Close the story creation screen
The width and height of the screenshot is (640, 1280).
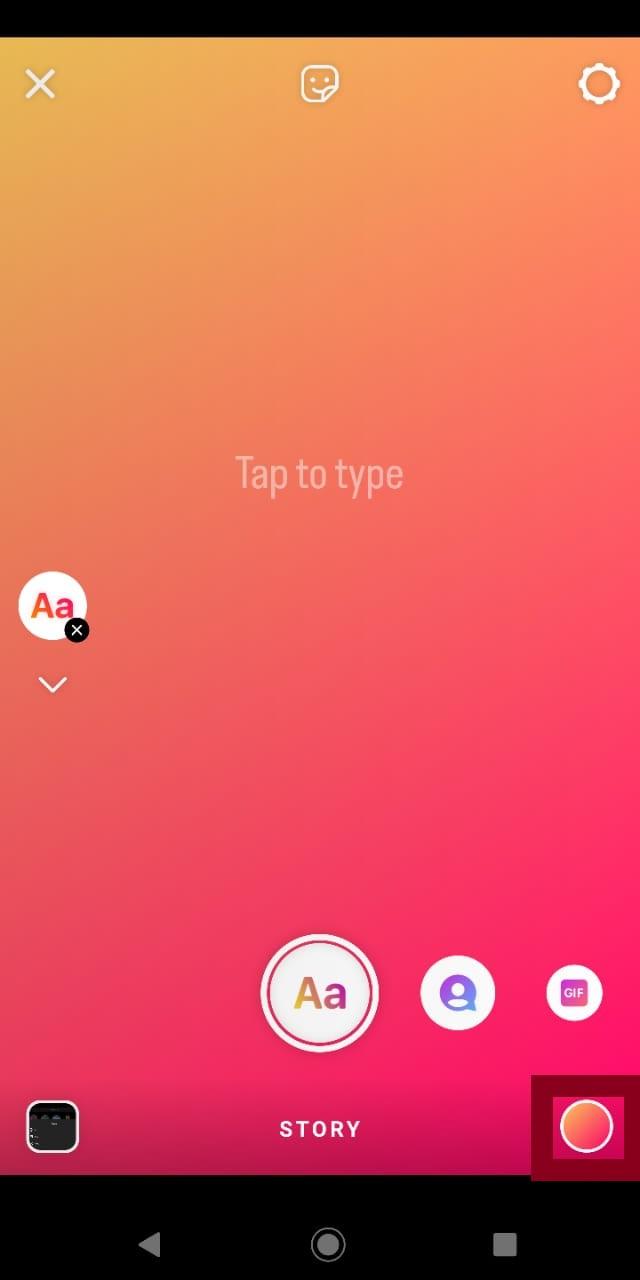point(40,84)
